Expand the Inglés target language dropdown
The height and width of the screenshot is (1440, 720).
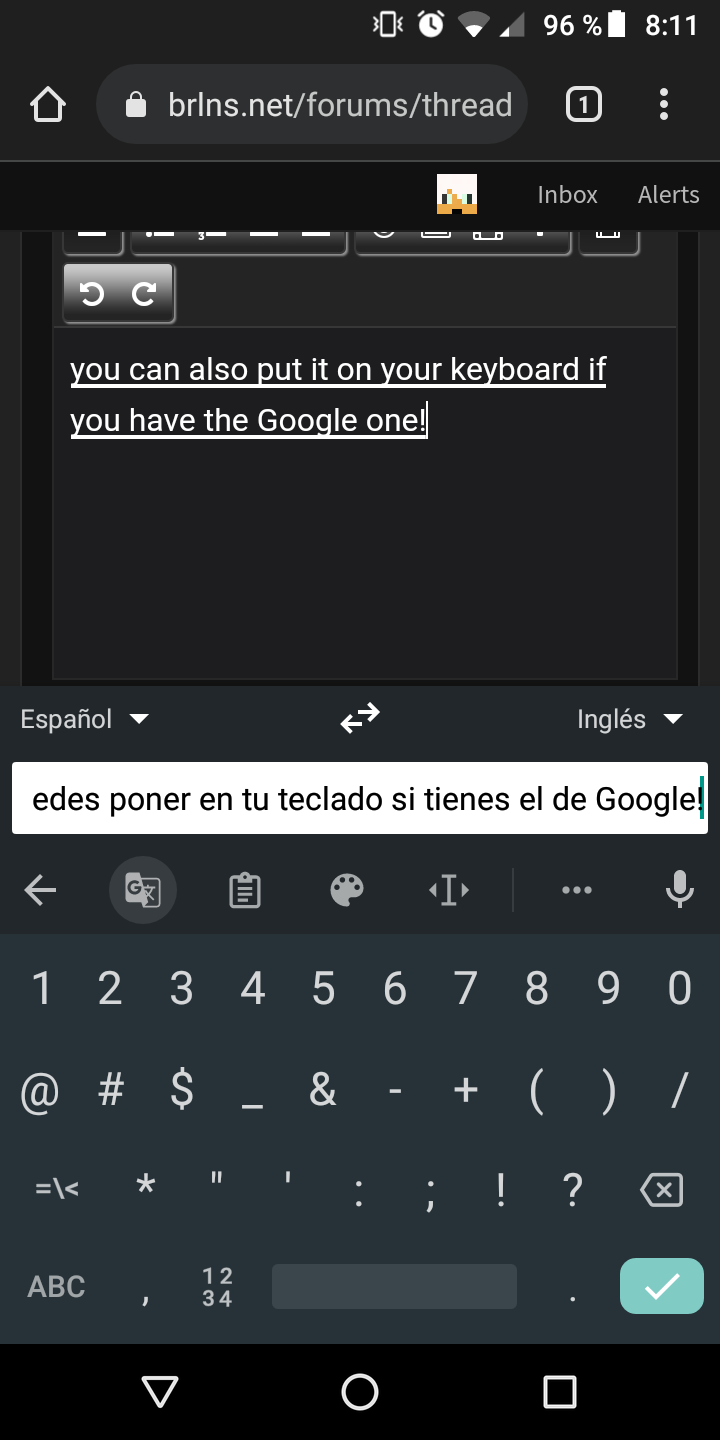point(630,719)
